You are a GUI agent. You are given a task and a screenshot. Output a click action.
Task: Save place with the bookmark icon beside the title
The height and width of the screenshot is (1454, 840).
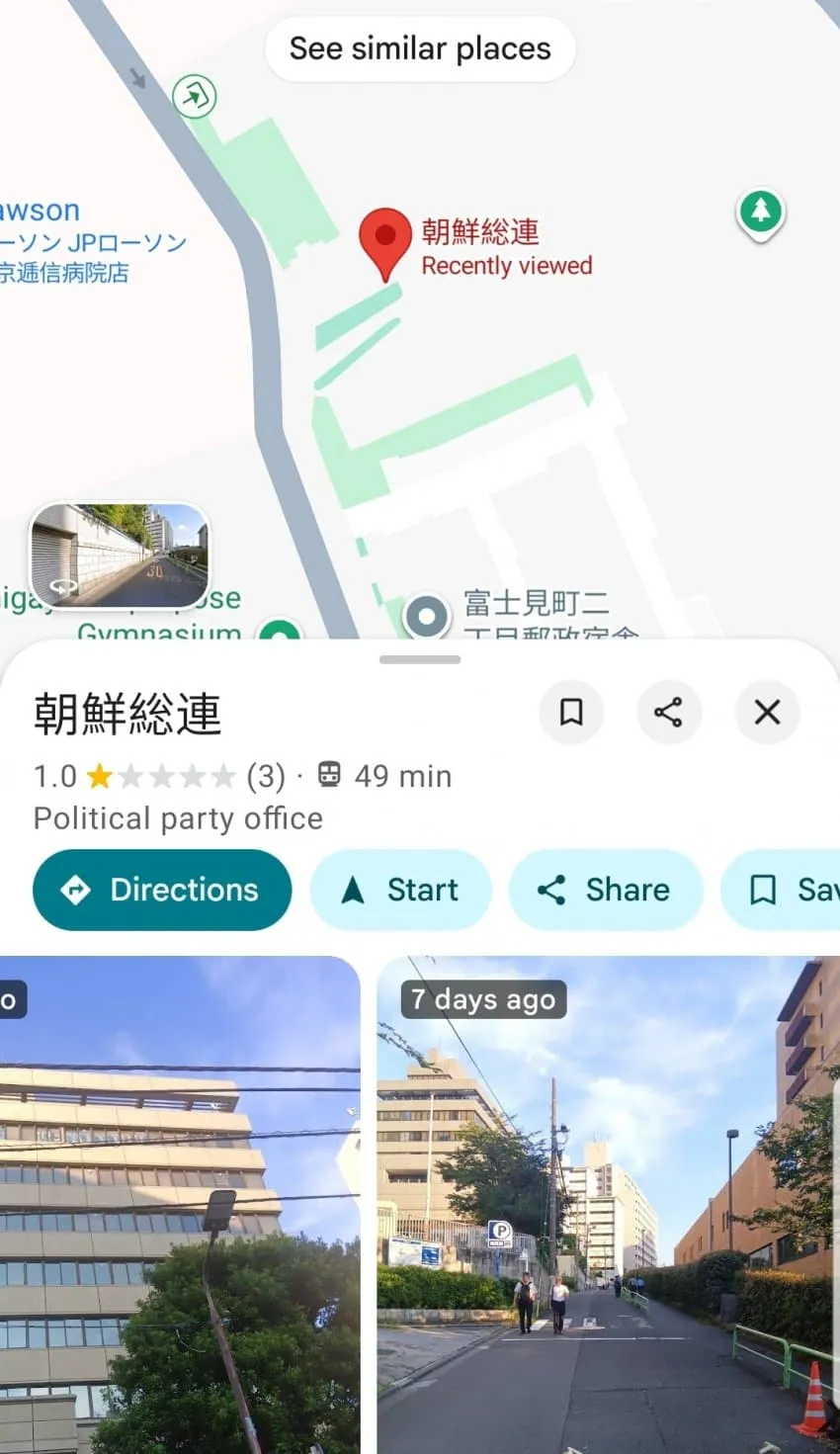click(x=571, y=712)
